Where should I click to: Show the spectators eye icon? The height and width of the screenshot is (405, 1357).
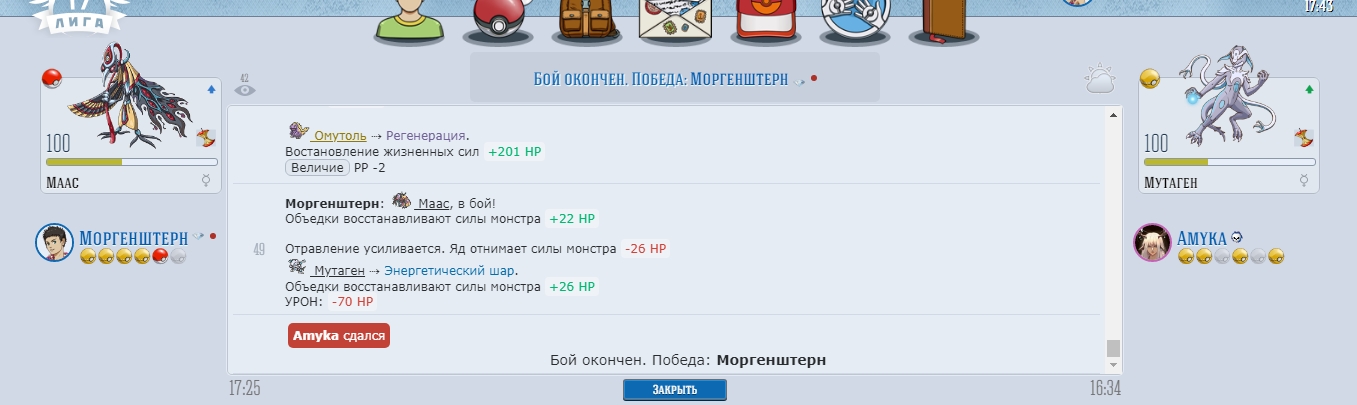pos(245,90)
